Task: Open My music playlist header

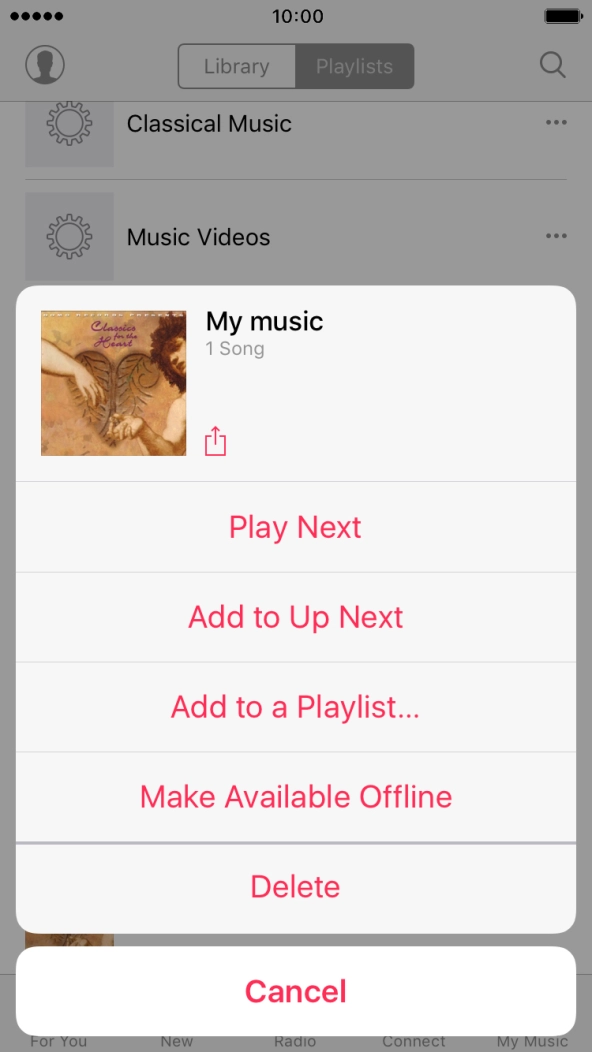Action: pos(296,384)
